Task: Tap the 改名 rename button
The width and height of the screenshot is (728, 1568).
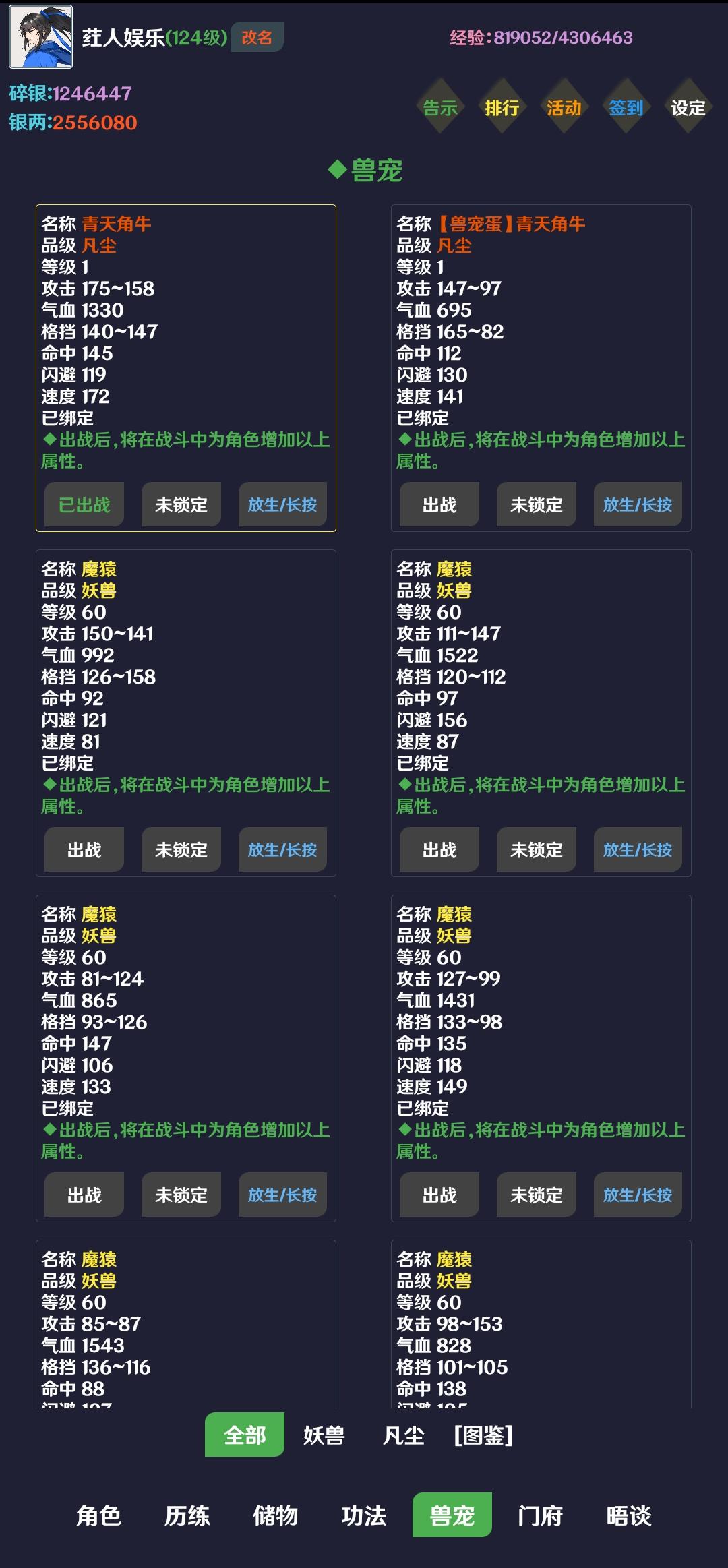Action: pyautogui.click(x=257, y=37)
